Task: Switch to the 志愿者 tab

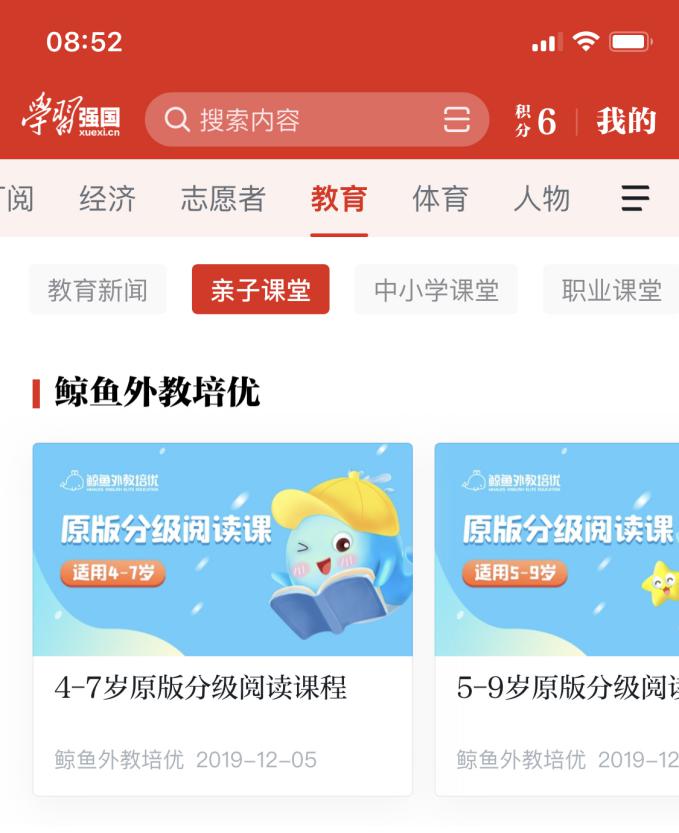Action: (x=223, y=199)
